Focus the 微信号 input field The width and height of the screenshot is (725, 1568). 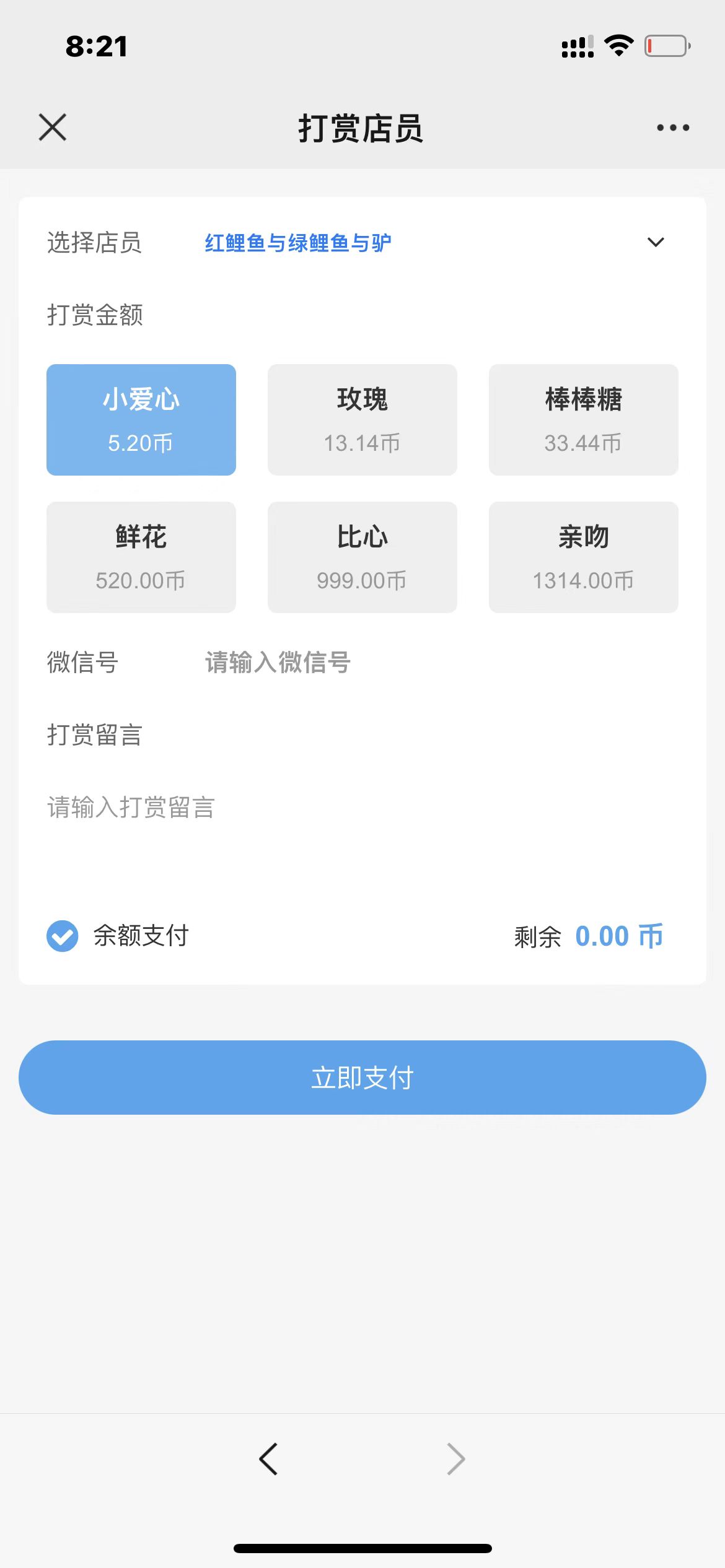point(434,663)
